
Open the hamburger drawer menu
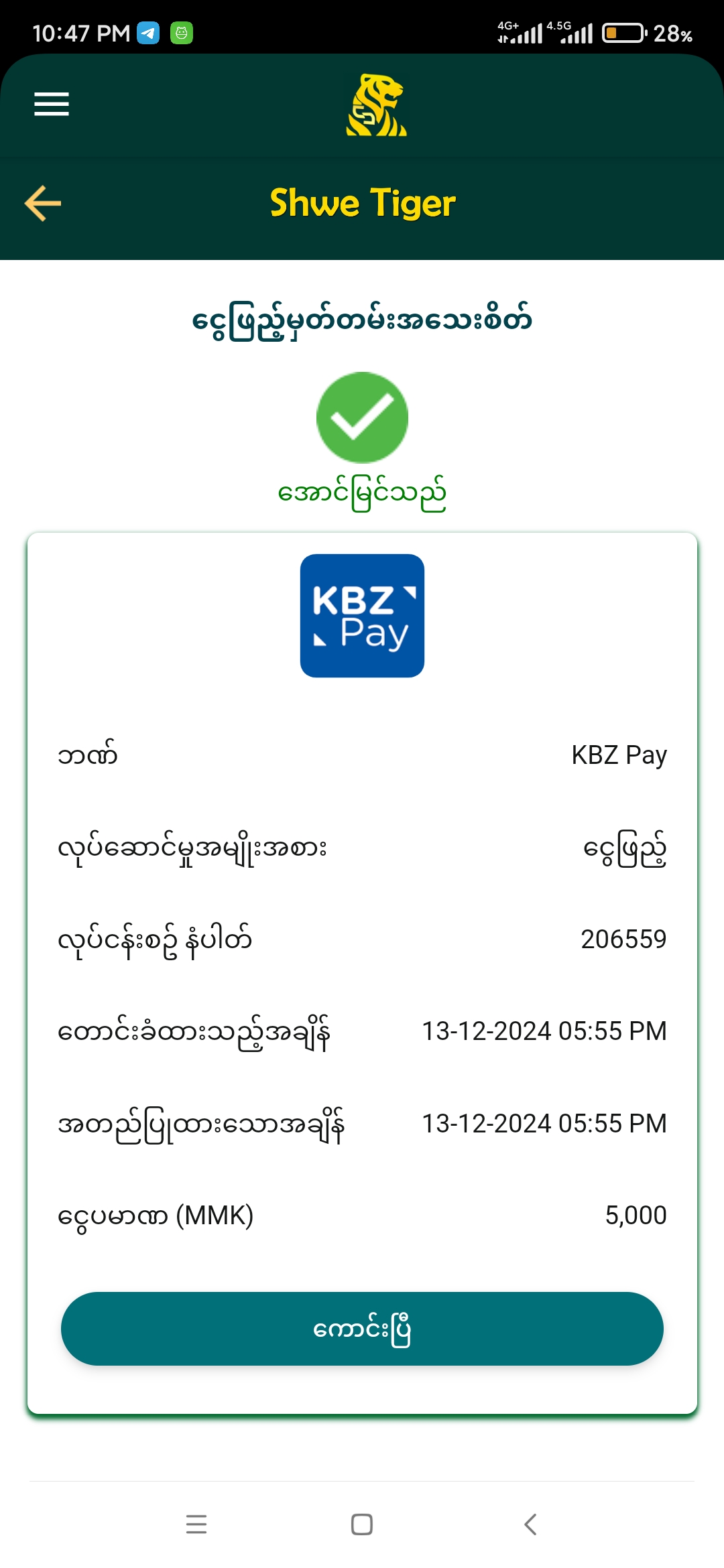point(52,104)
